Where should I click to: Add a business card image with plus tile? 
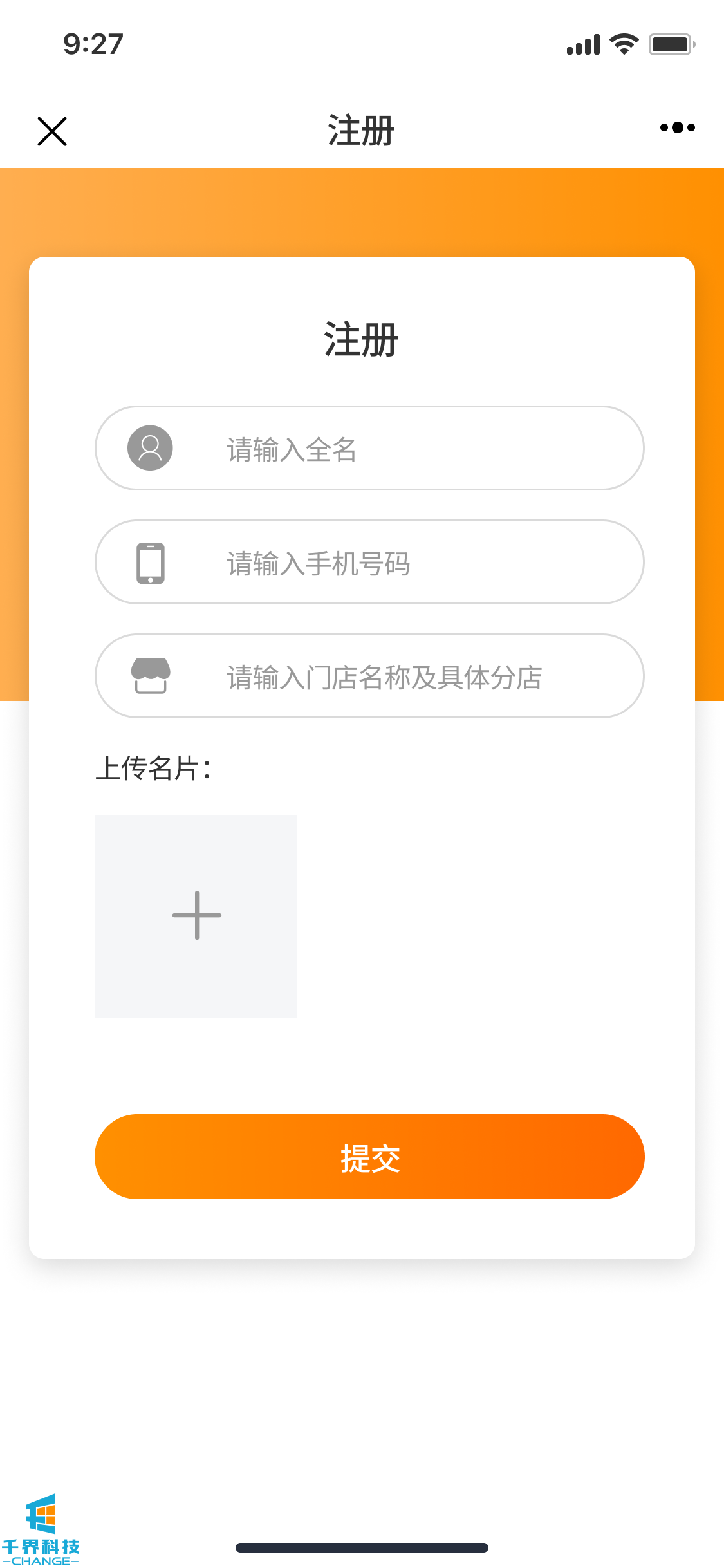[x=196, y=915]
